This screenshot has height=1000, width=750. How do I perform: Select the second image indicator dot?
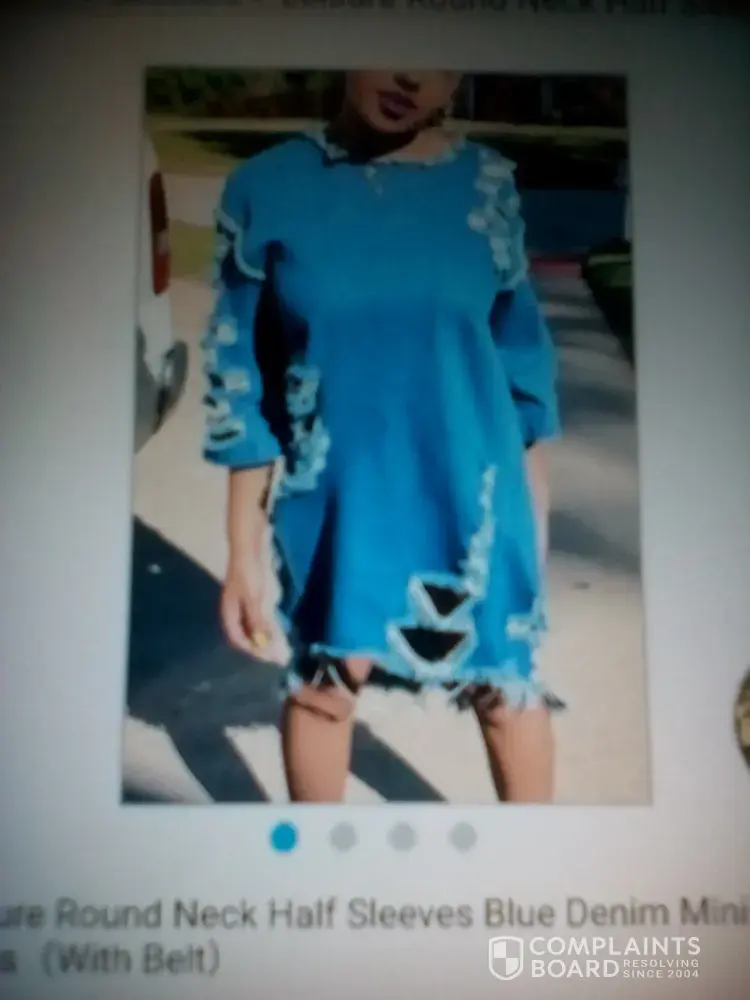click(343, 837)
